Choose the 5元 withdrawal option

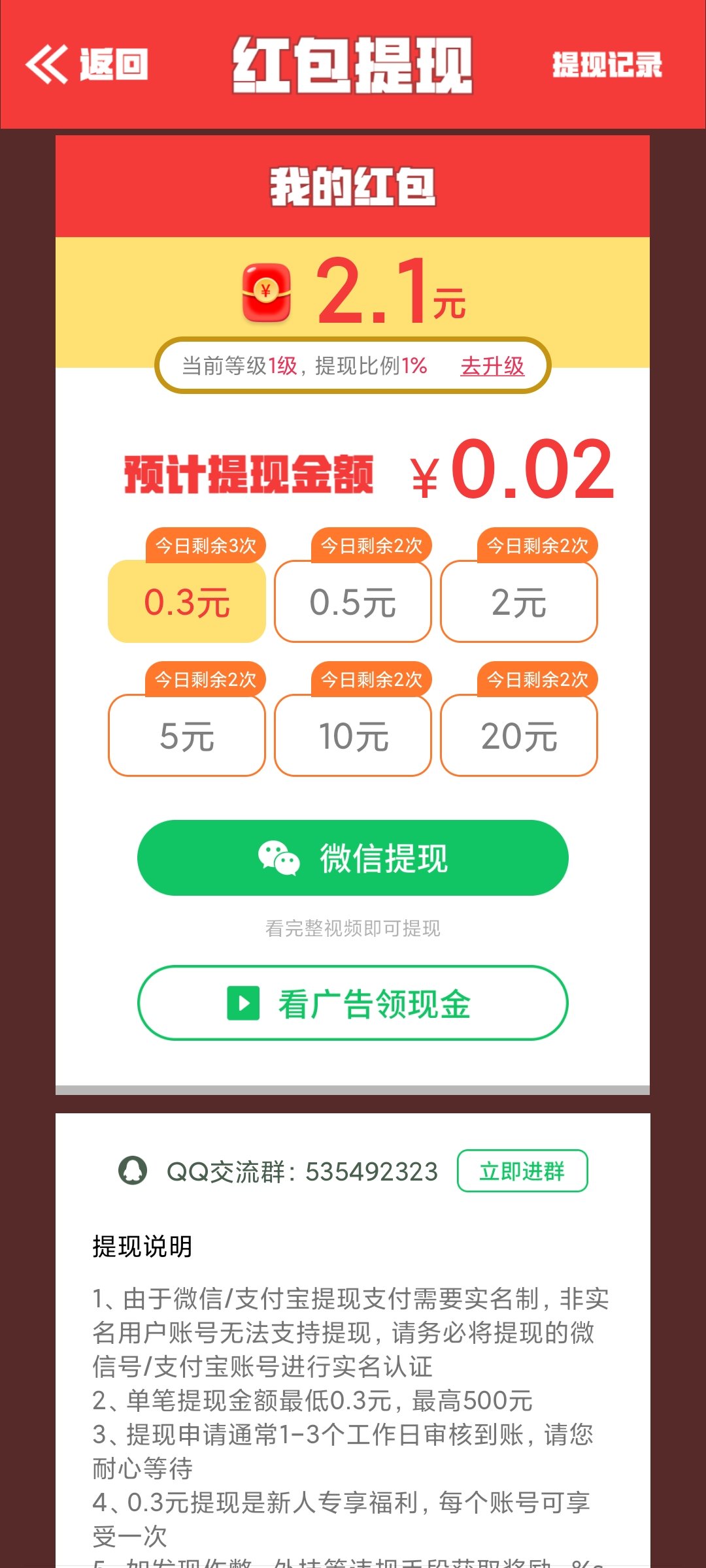point(187,736)
